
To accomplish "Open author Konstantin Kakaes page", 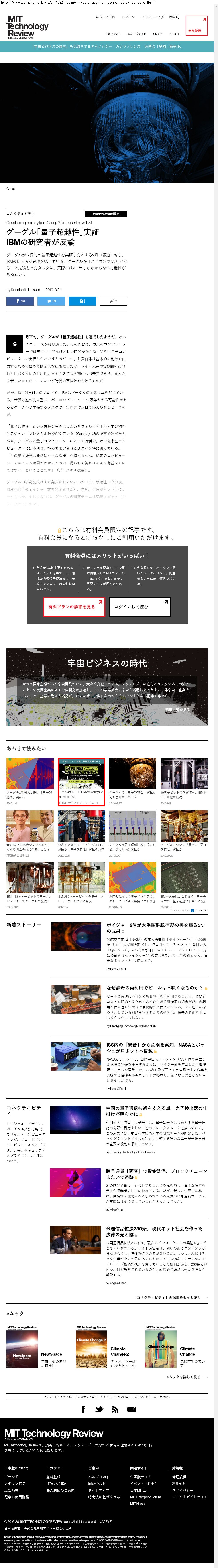I will [x=26, y=290].
